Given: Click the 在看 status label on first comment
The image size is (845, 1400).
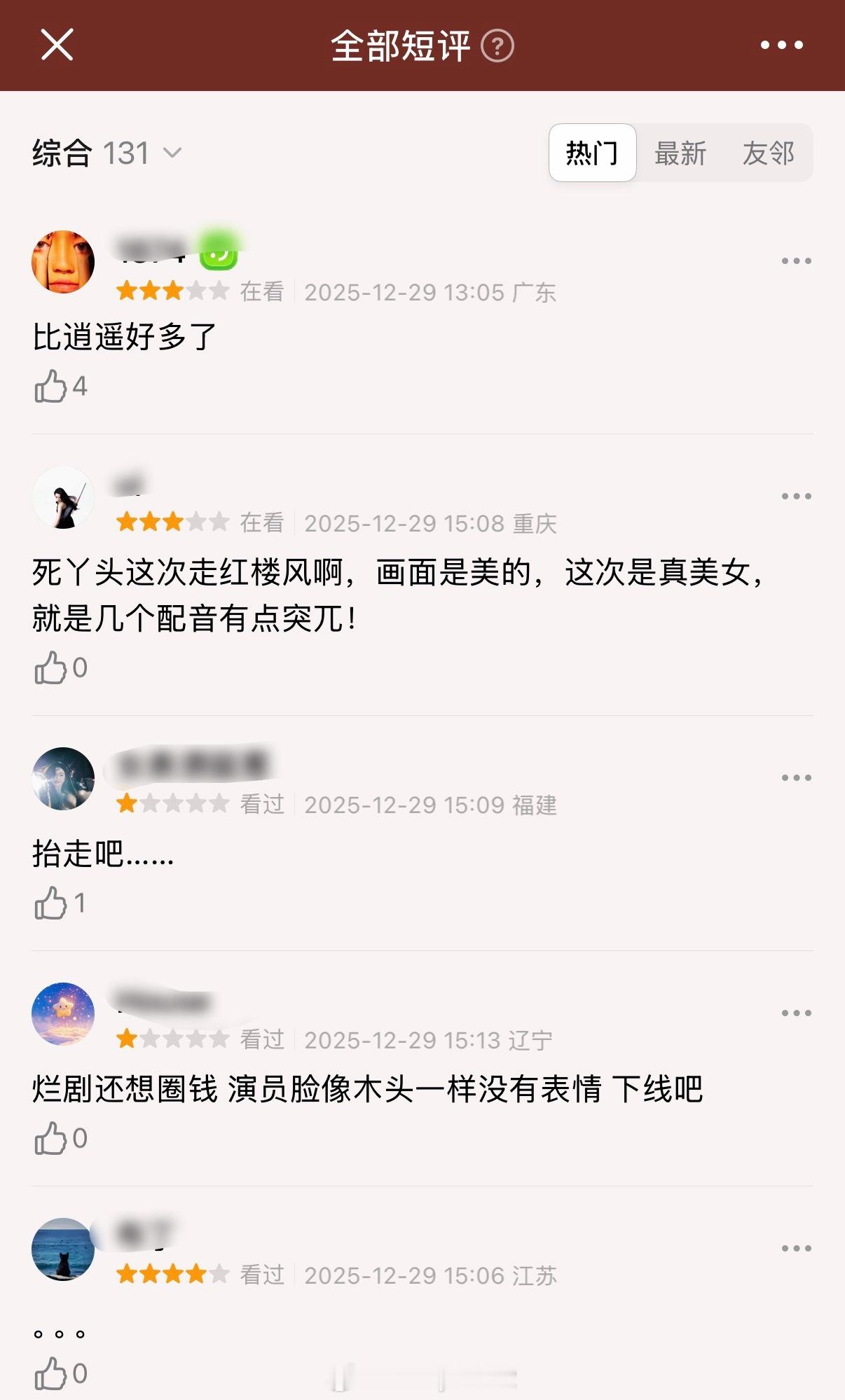Looking at the screenshot, I should pyautogui.click(x=261, y=292).
